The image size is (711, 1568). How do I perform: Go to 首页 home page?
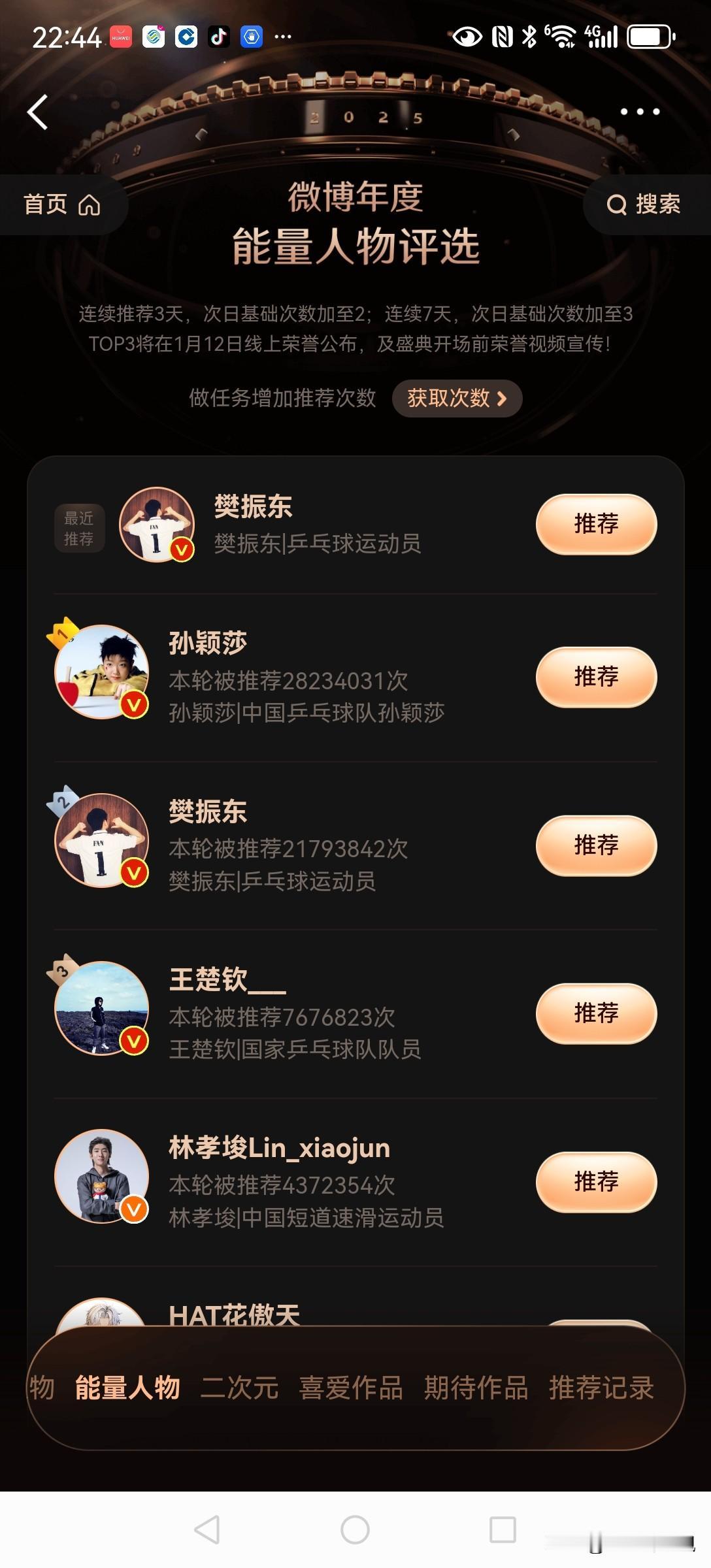(x=61, y=204)
